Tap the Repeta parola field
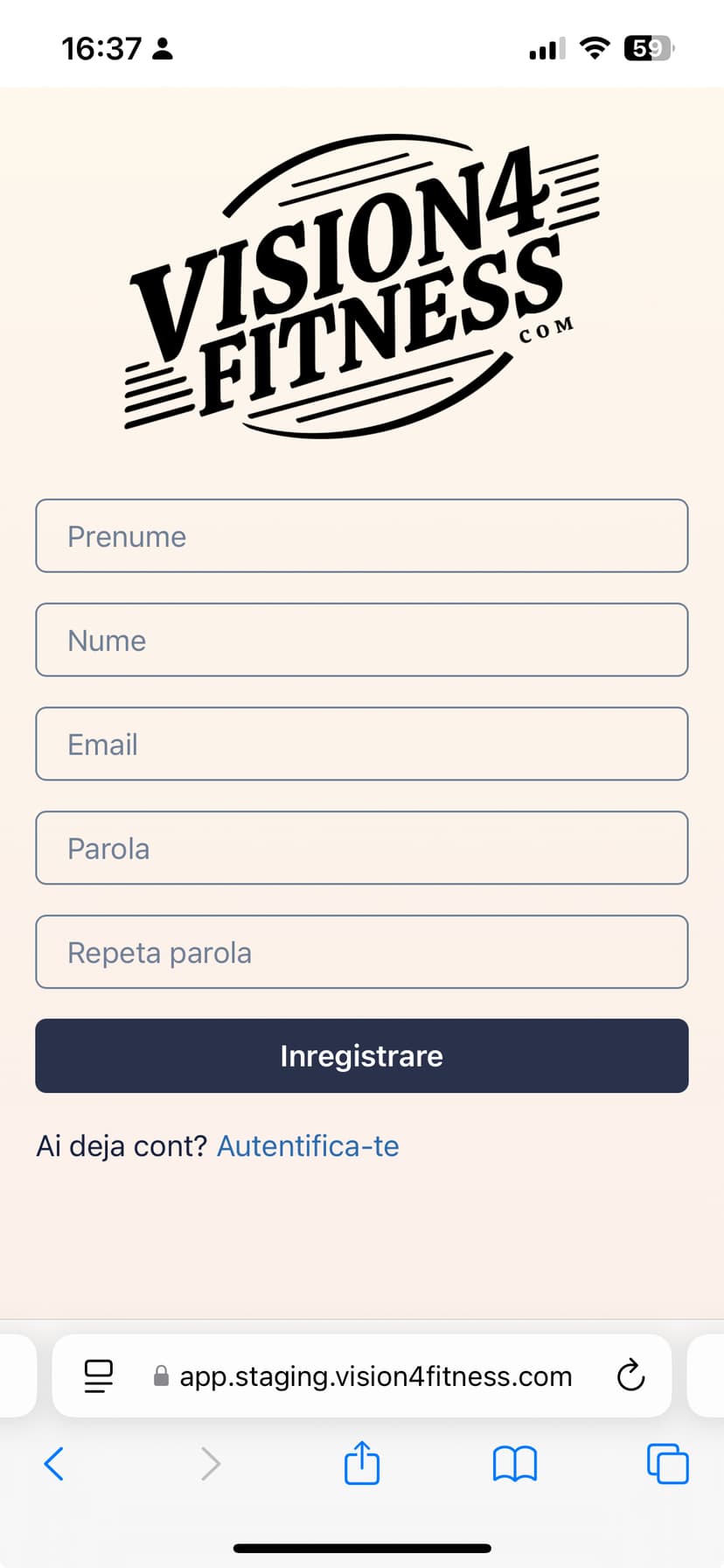724x1568 pixels. (361, 952)
